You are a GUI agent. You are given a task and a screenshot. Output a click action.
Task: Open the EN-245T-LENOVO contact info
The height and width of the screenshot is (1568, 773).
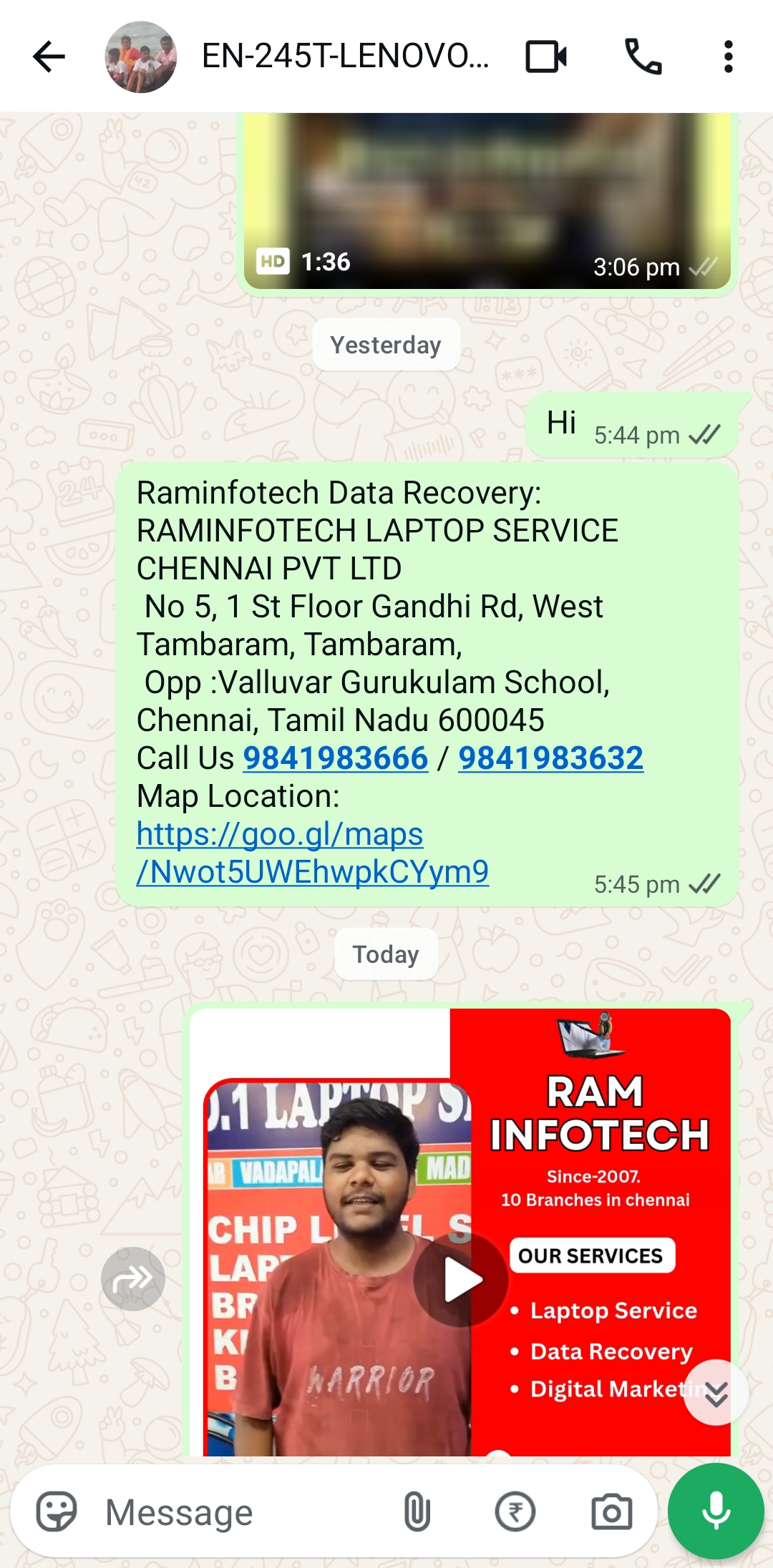click(x=345, y=56)
